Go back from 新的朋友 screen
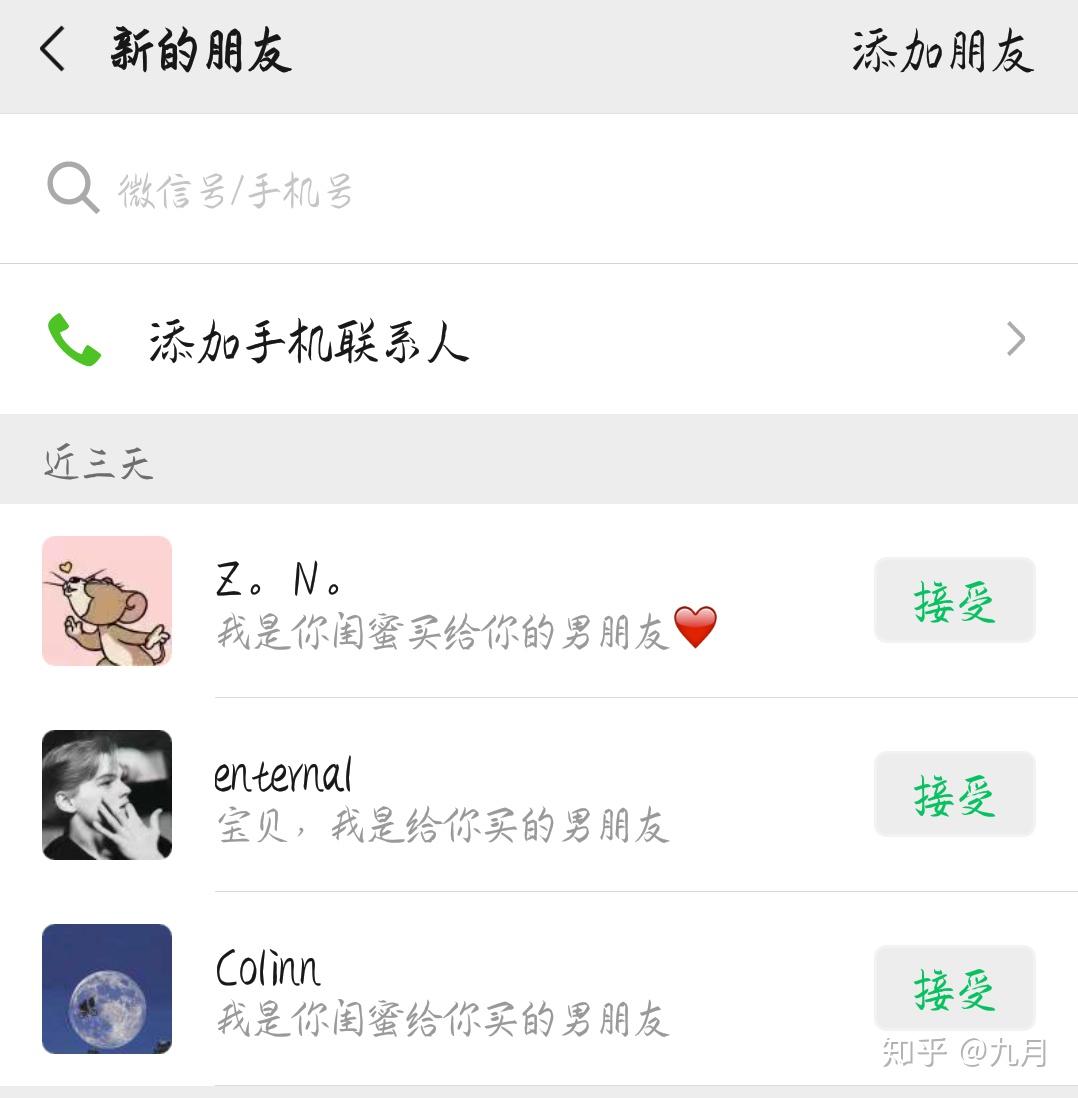This screenshot has height=1098, width=1078. (x=52, y=50)
